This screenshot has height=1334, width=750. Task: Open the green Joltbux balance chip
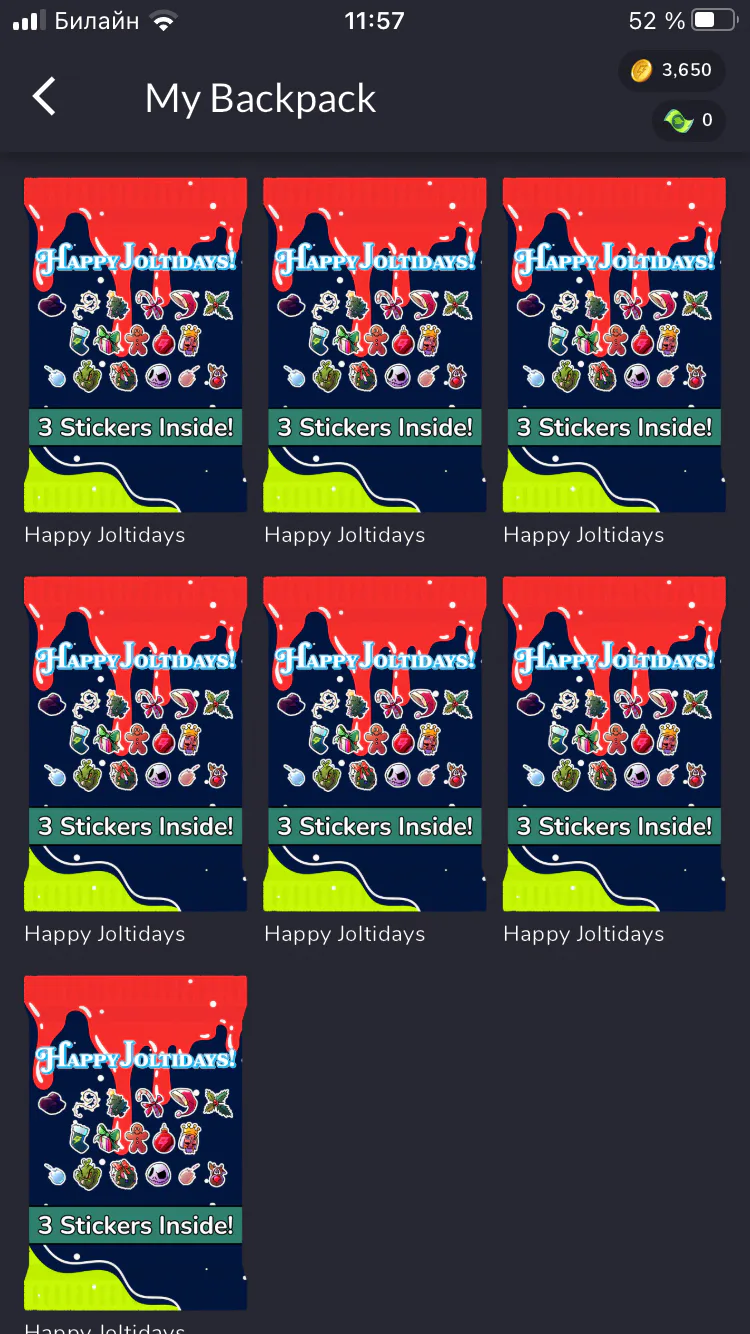(689, 121)
